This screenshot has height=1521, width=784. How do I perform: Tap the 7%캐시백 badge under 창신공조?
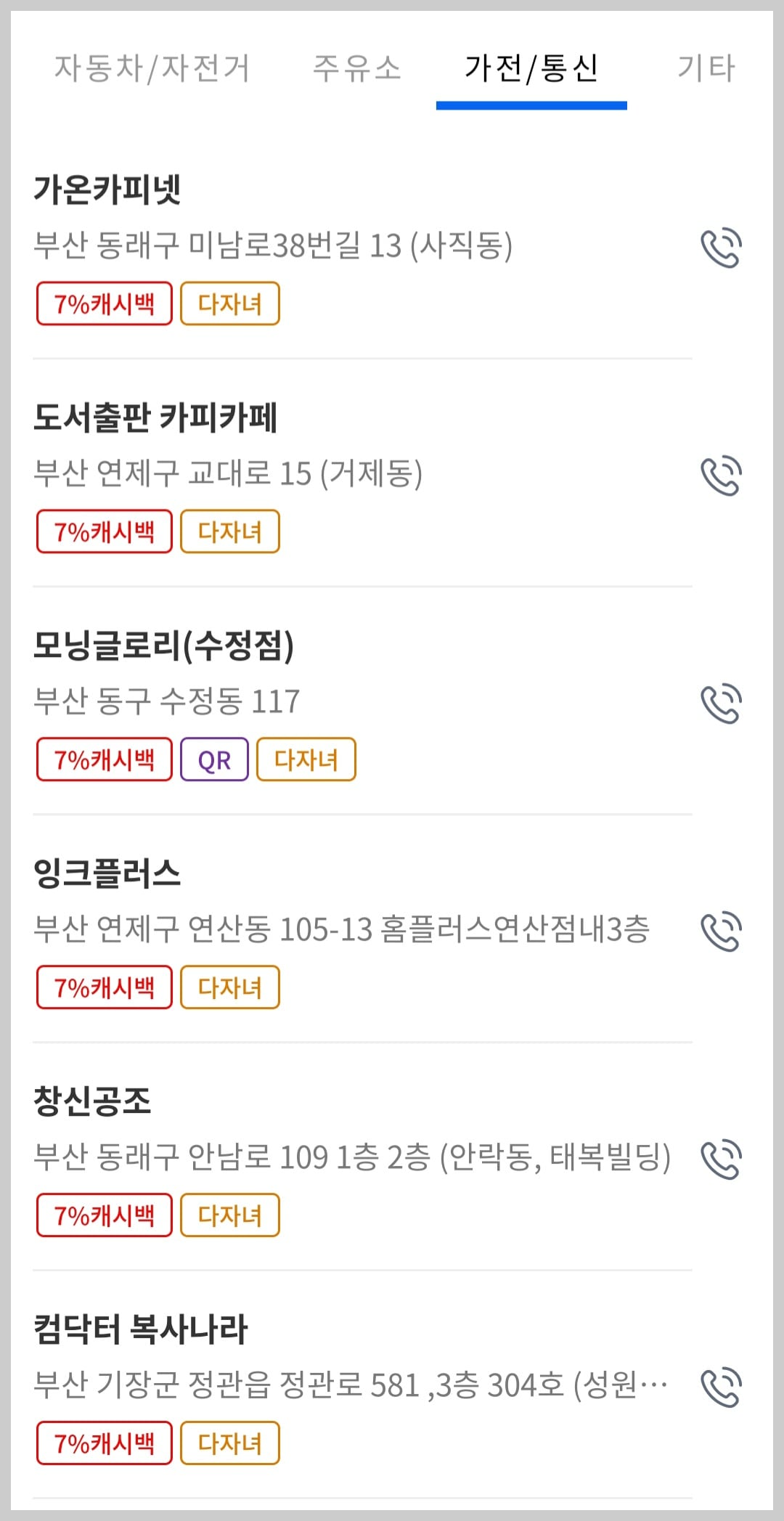tap(104, 1214)
